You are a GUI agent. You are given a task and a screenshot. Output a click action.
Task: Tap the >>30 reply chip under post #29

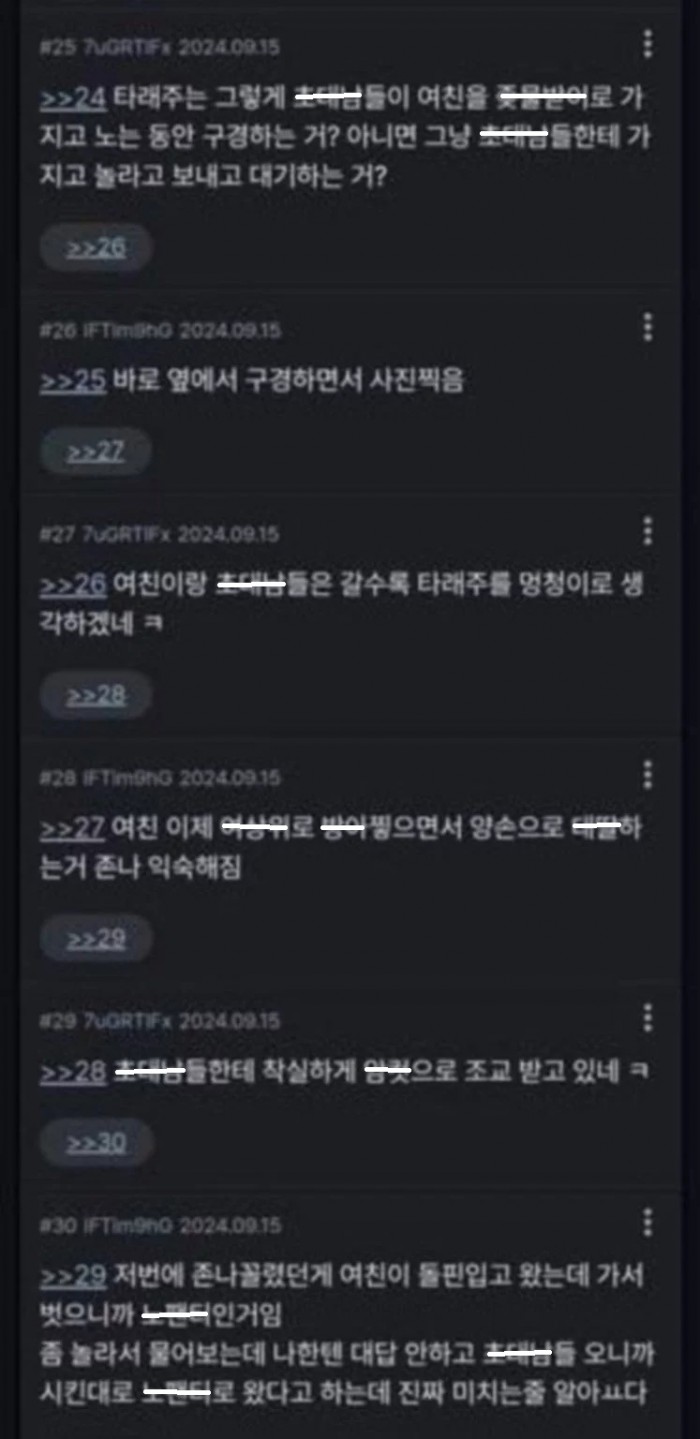(x=96, y=1142)
